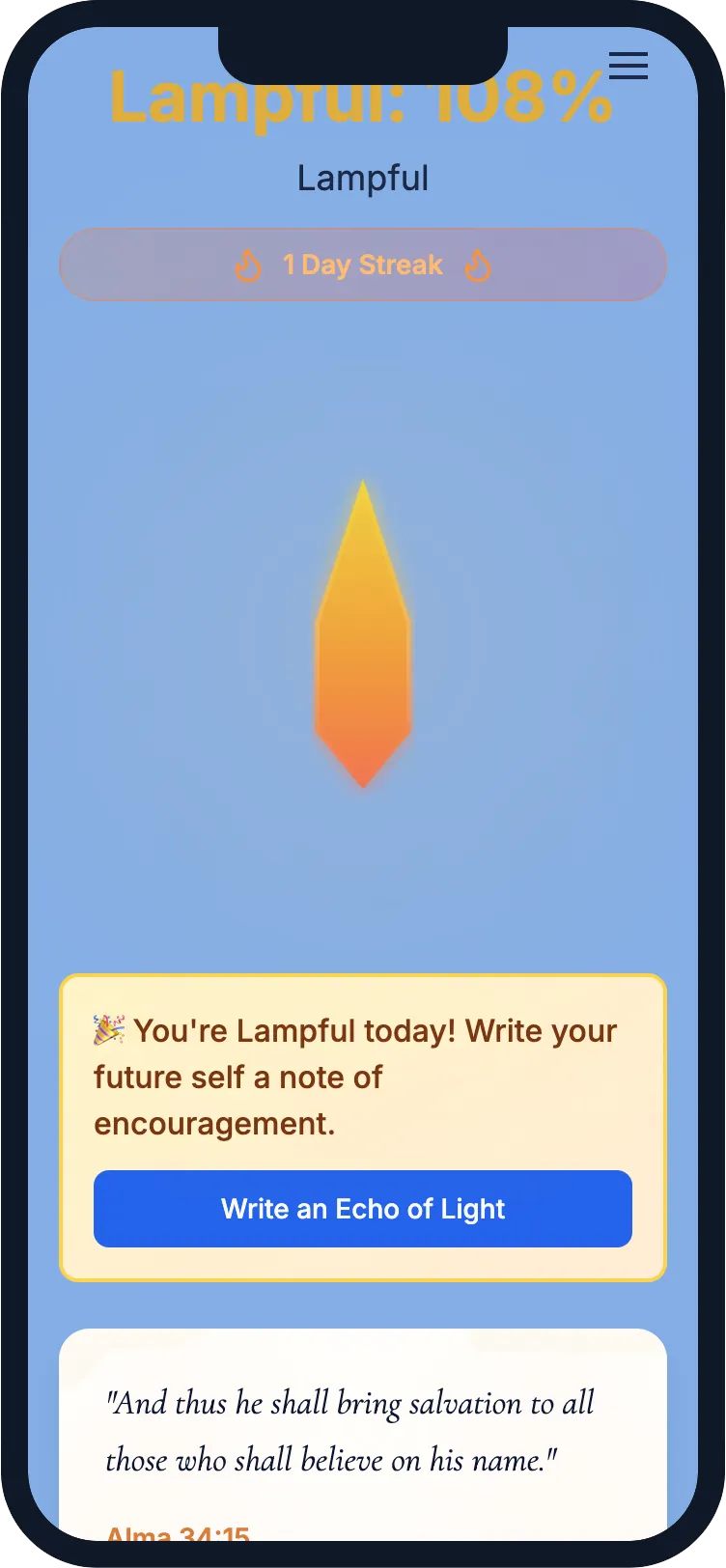Tap Write an Echo of Light button
The height and width of the screenshot is (1568, 726).
coord(363,1209)
